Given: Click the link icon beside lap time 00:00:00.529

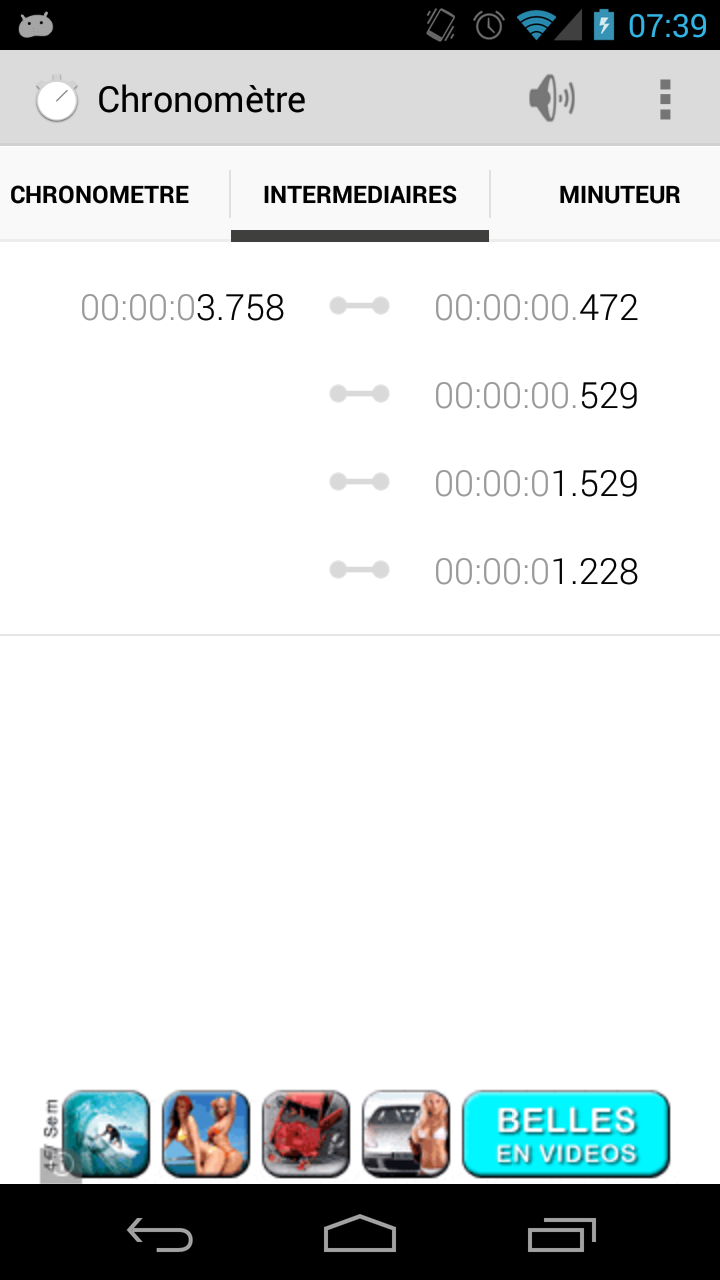Looking at the screenshot, I should [359, 393].
